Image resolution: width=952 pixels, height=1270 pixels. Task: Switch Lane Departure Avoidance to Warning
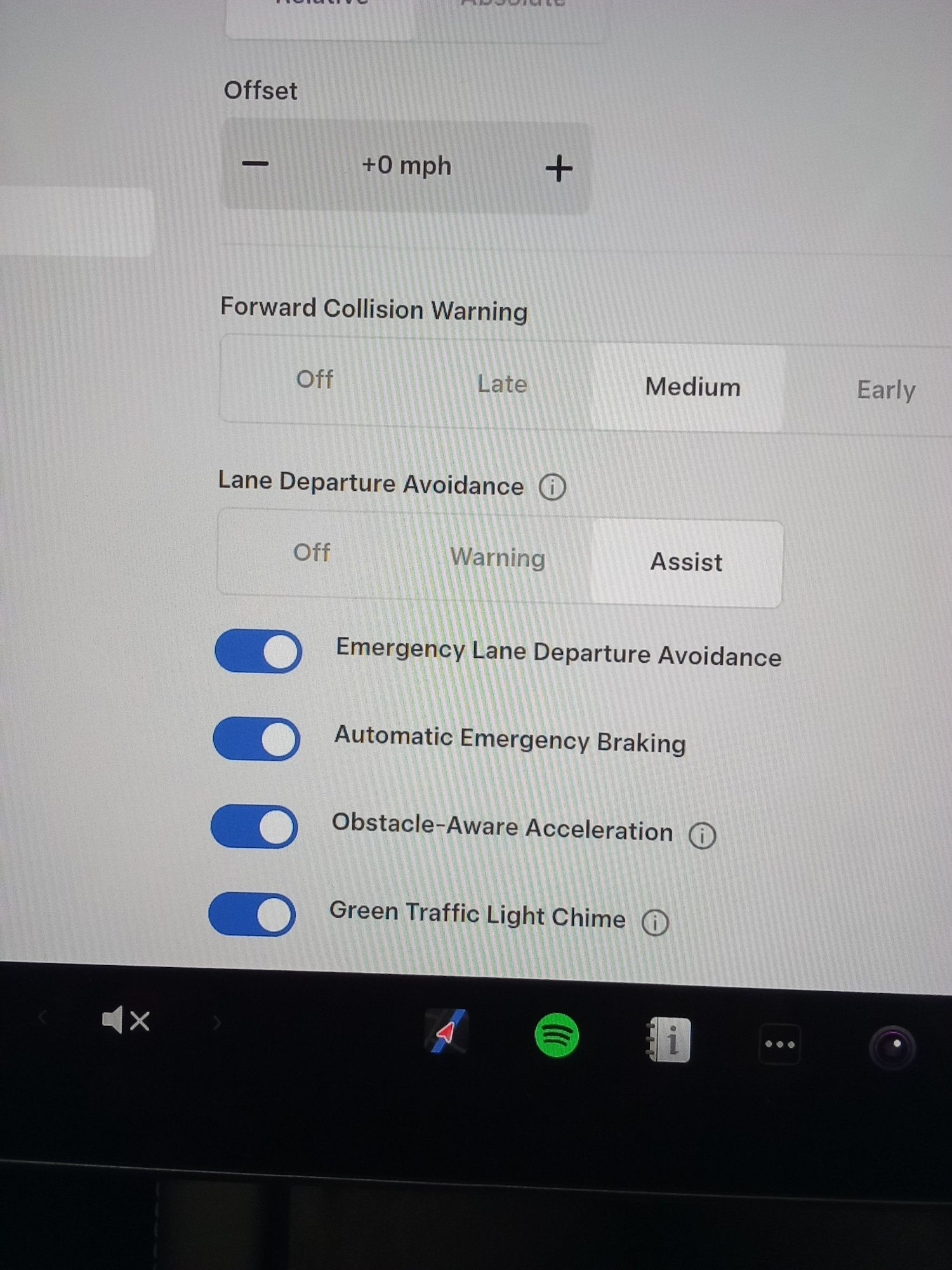pos(498,558)
